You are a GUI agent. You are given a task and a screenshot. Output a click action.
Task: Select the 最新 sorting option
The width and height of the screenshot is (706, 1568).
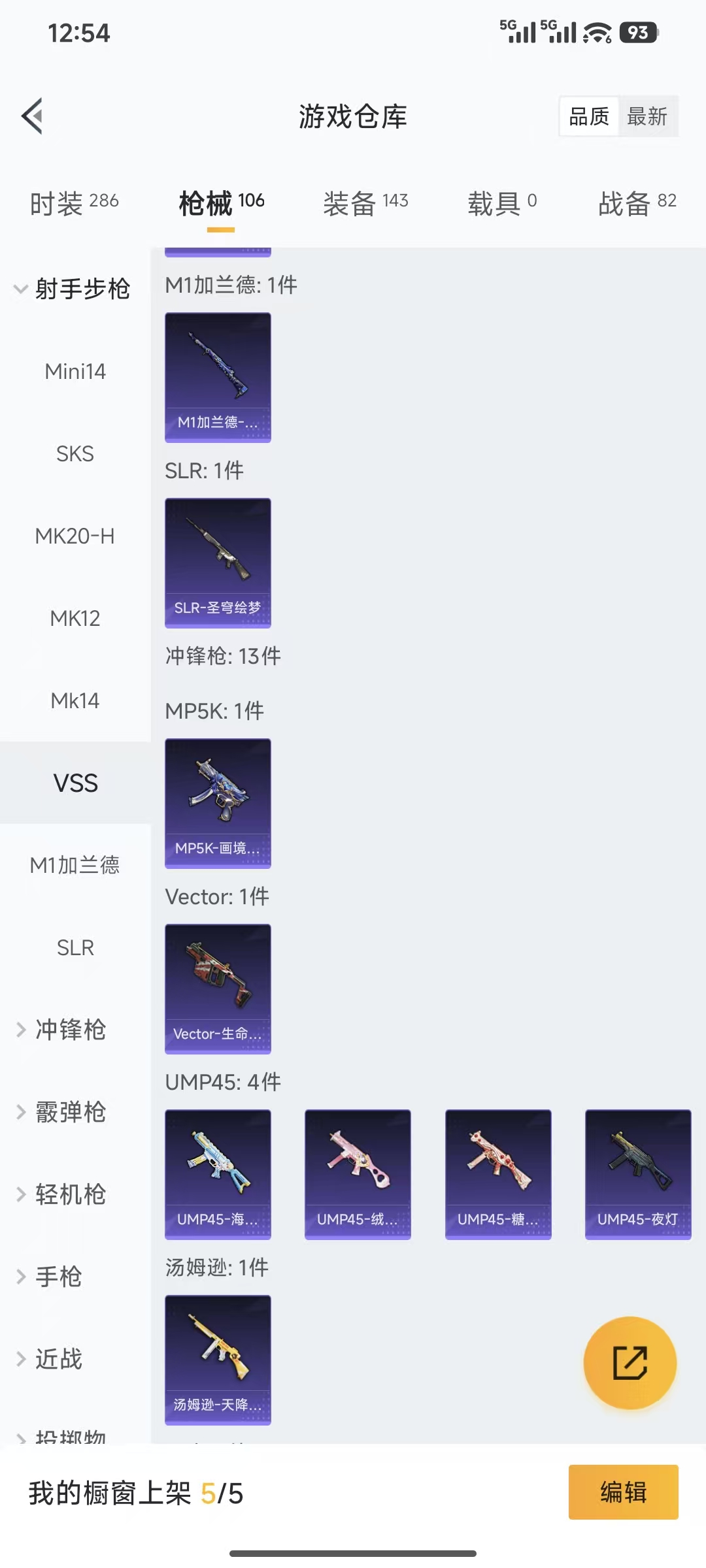click(x=648, y=116)
